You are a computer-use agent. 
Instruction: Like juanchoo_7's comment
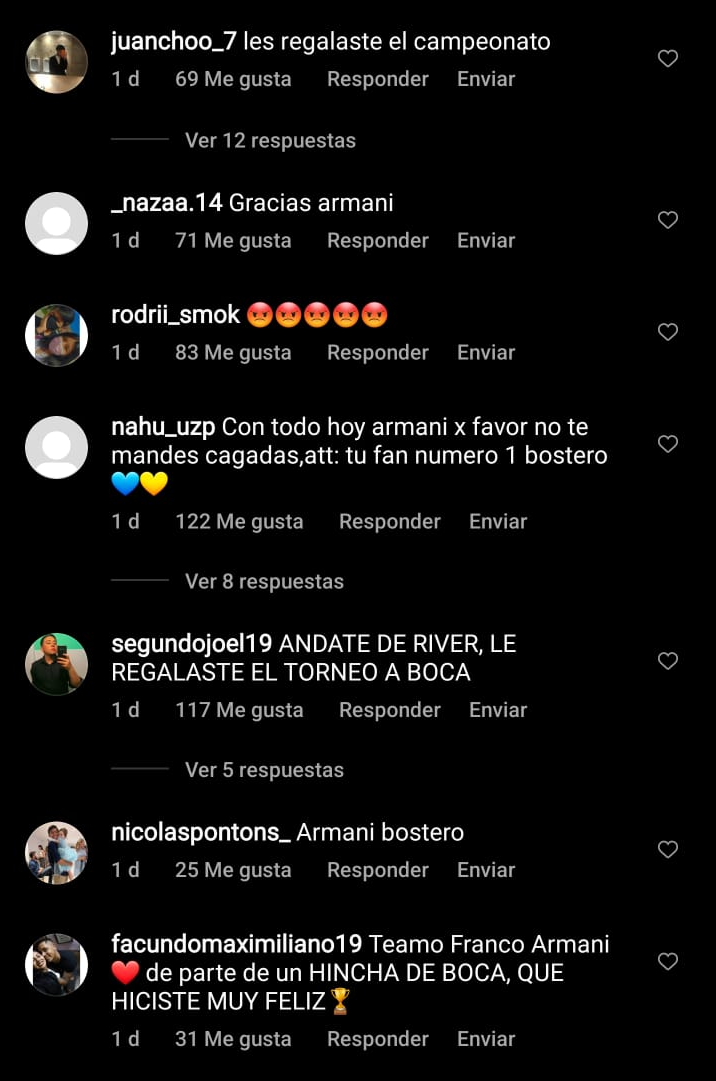[668, 59]
